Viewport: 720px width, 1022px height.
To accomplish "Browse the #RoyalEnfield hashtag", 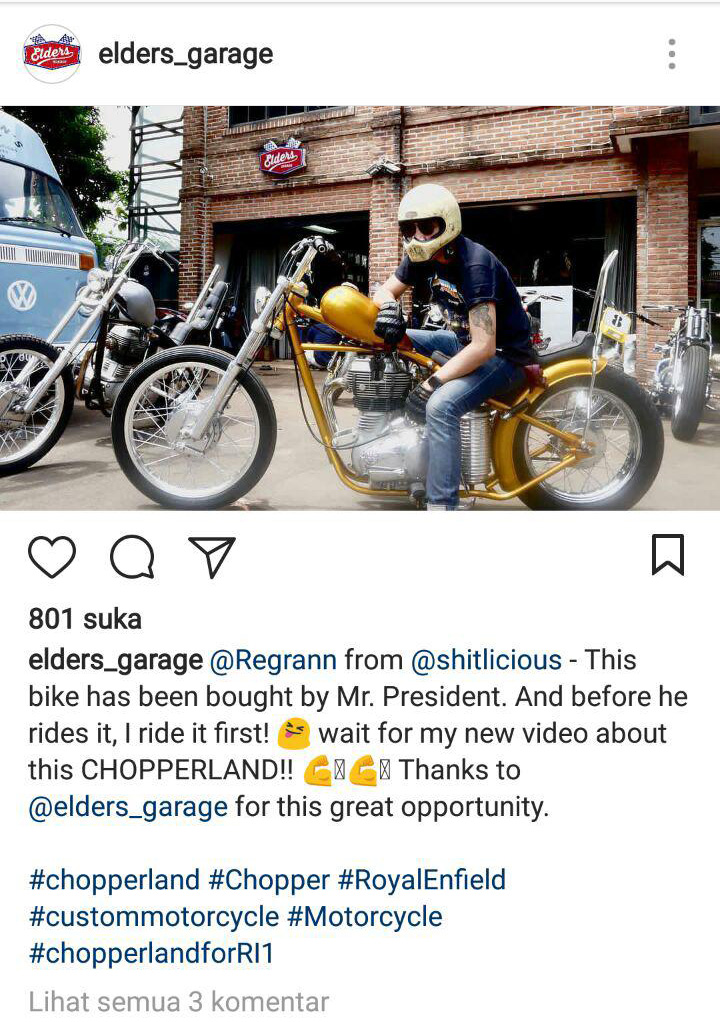I will pyautogui.click(x=422, y=880).
